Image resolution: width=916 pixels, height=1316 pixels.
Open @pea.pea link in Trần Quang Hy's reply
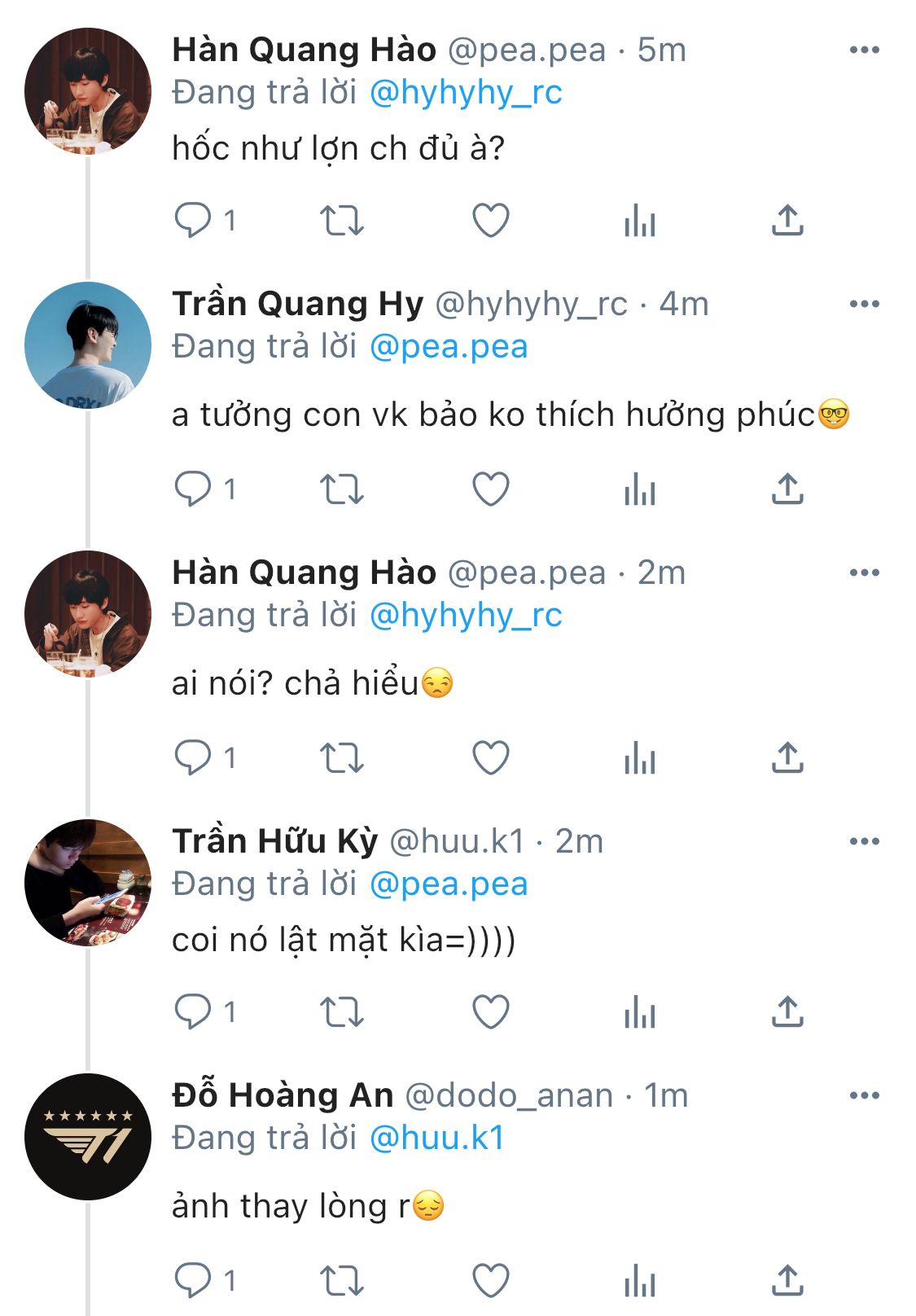pos(449,347)
